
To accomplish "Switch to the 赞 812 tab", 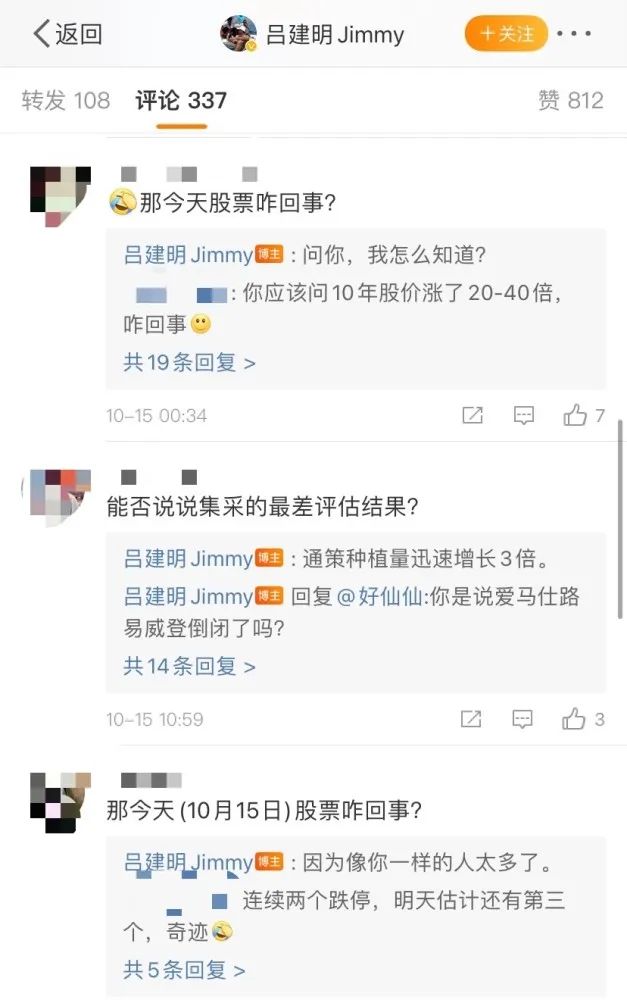I will 570,100.
